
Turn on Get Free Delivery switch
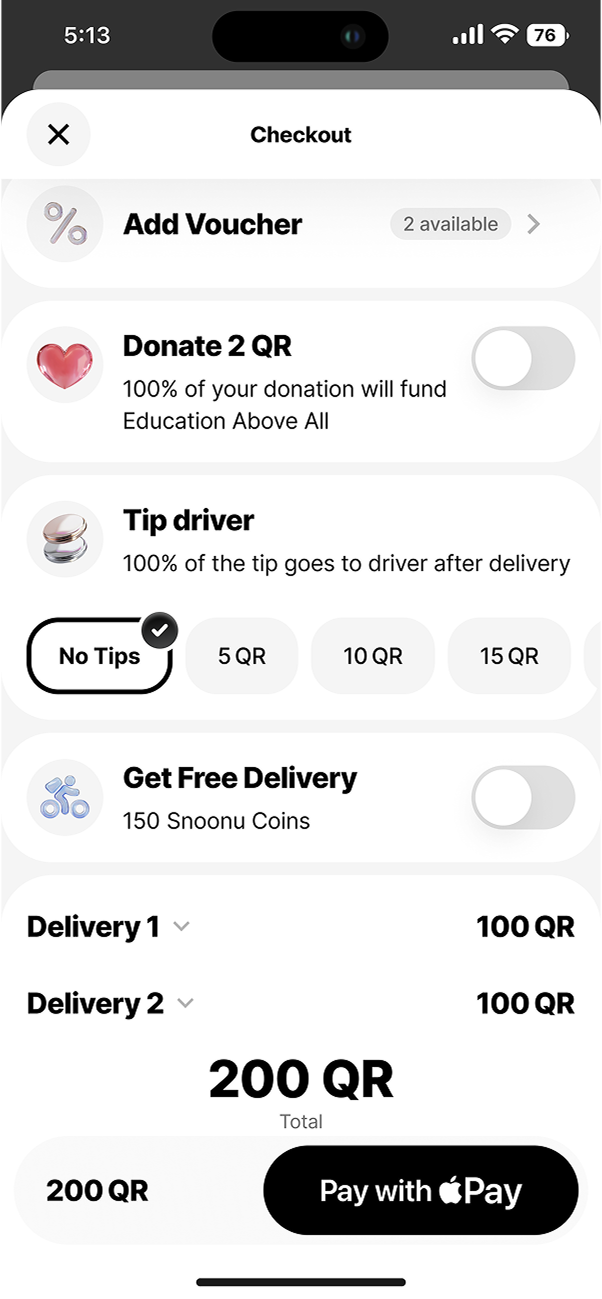523,798
